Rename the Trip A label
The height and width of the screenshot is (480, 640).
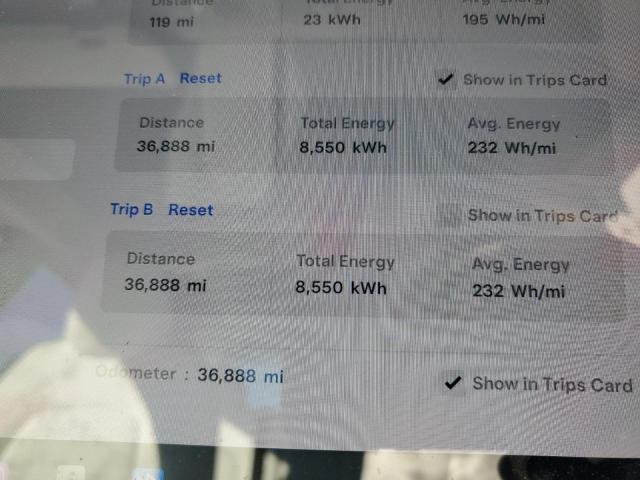coord(144,78)
